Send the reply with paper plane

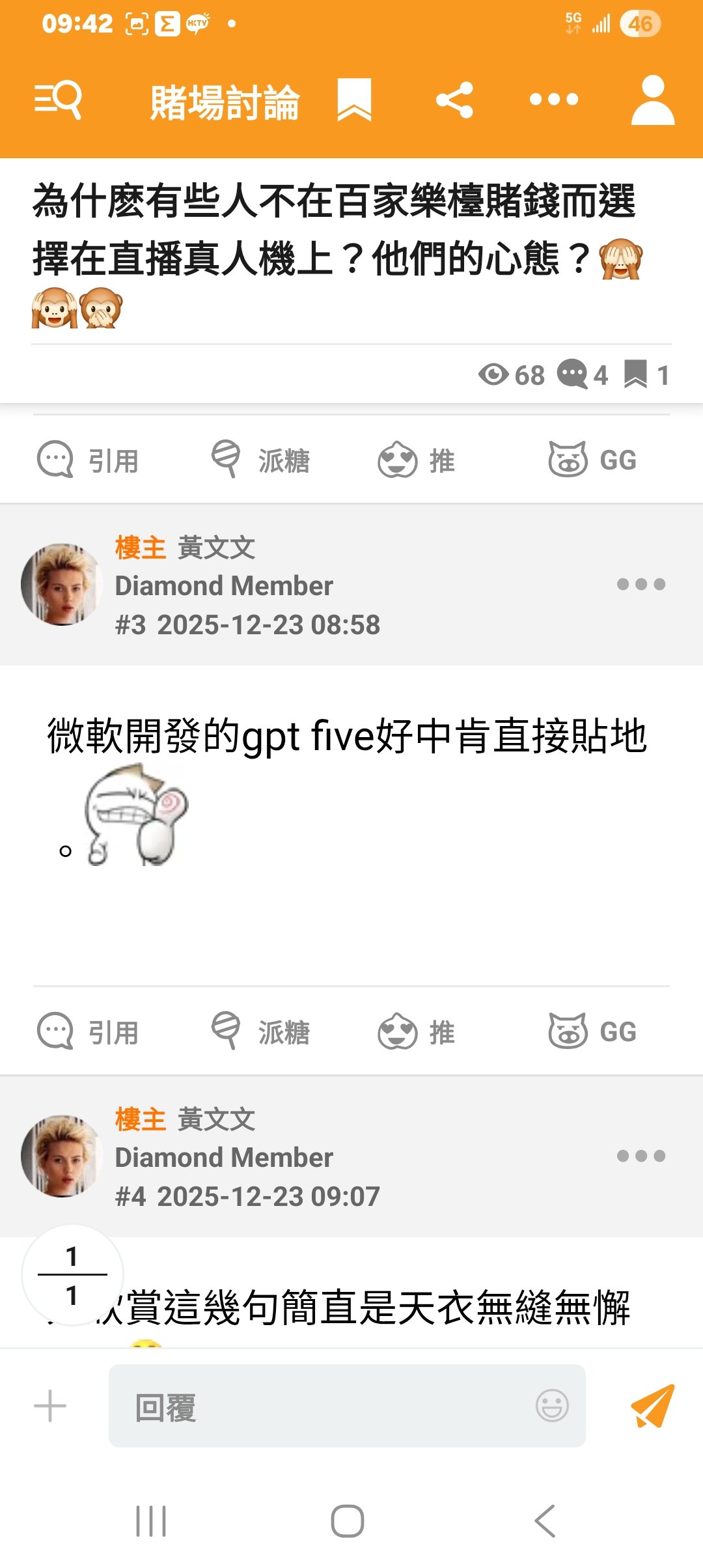652,1406
